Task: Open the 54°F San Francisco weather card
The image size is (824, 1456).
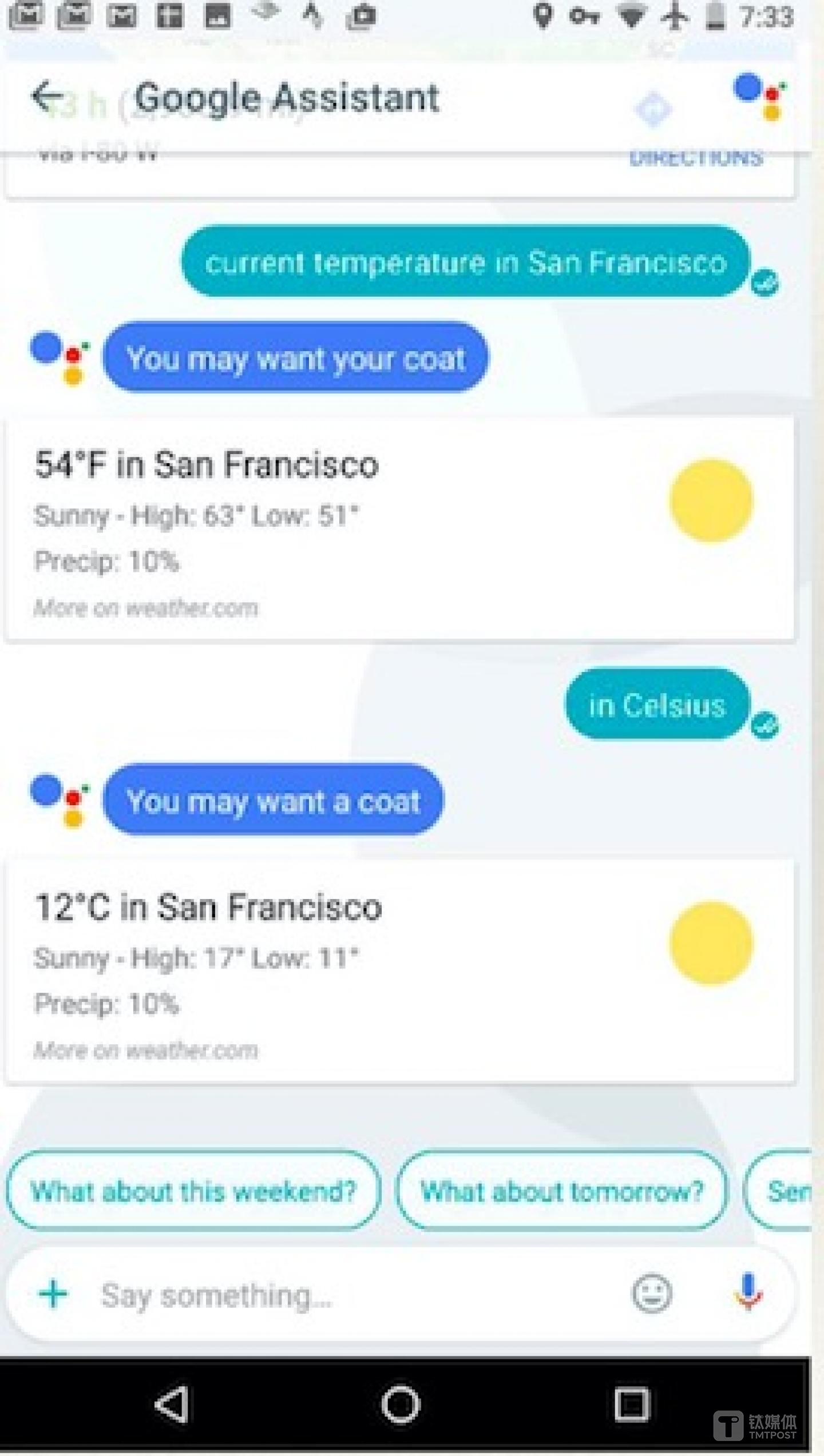Action: (x=399, y=529)
